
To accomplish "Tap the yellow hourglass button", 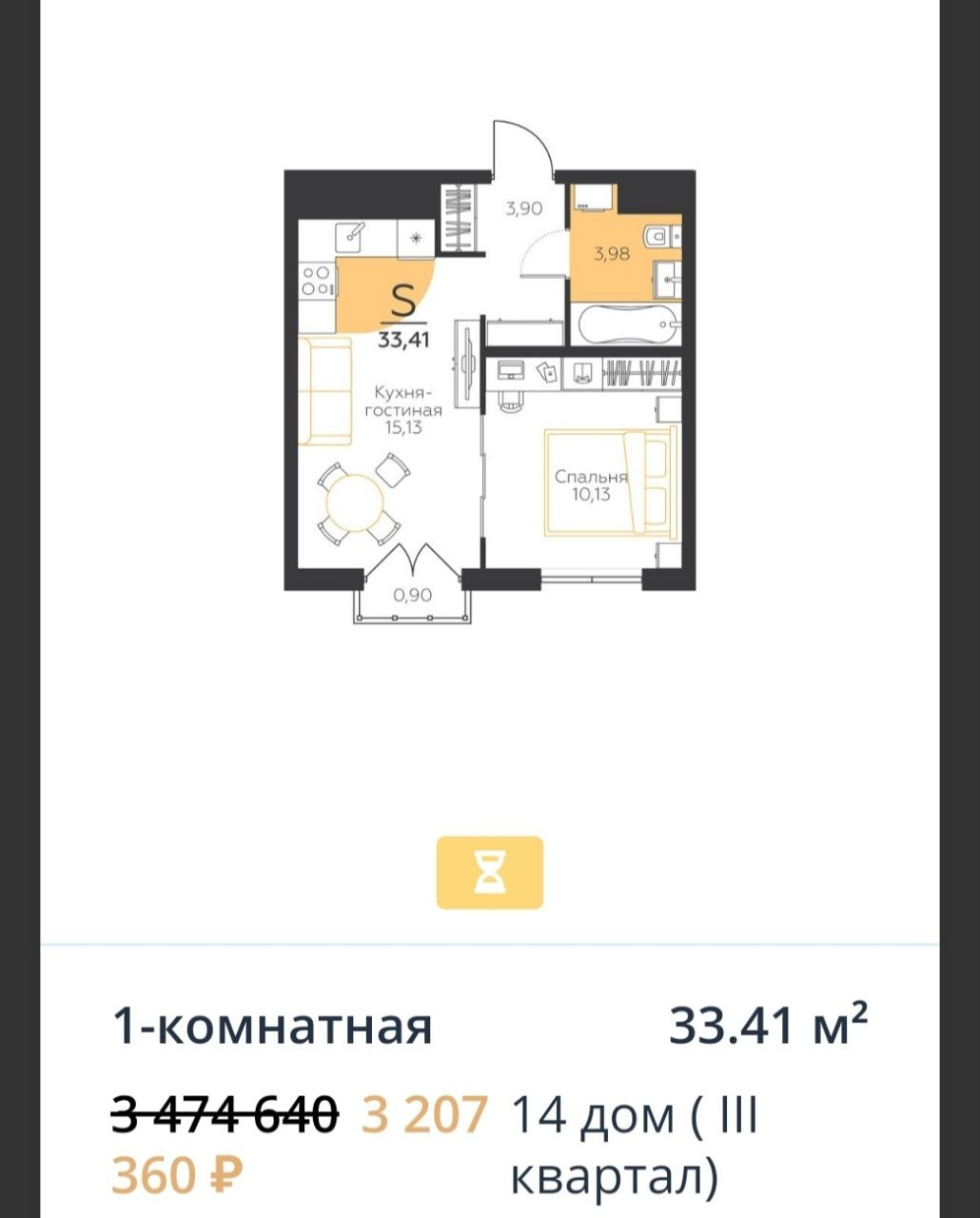I will pyautogui.click(x=490, y=873).
